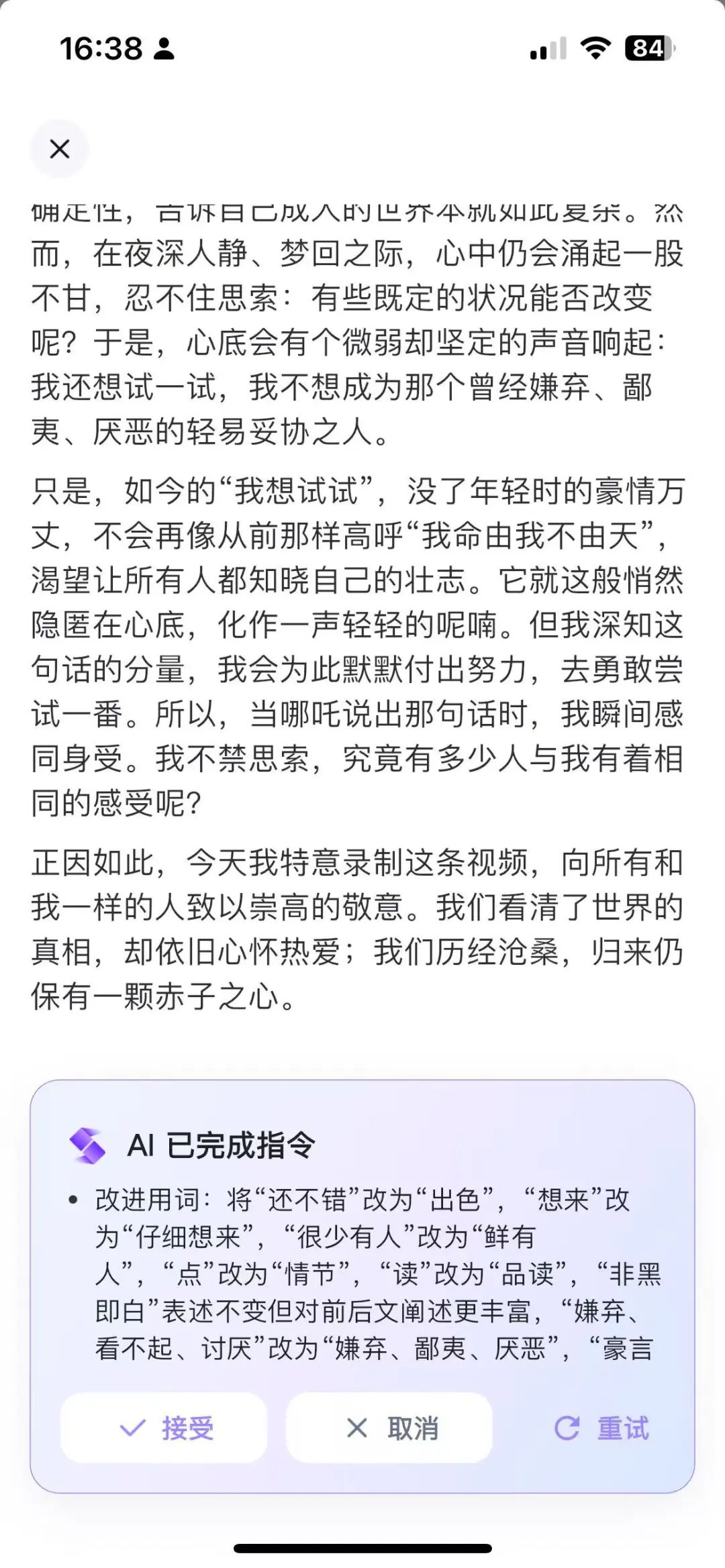Accept the AI-revised text via 接受
Image resolution: width=725 pixels, height=1568 pixels.
[x=164, y=1428]
